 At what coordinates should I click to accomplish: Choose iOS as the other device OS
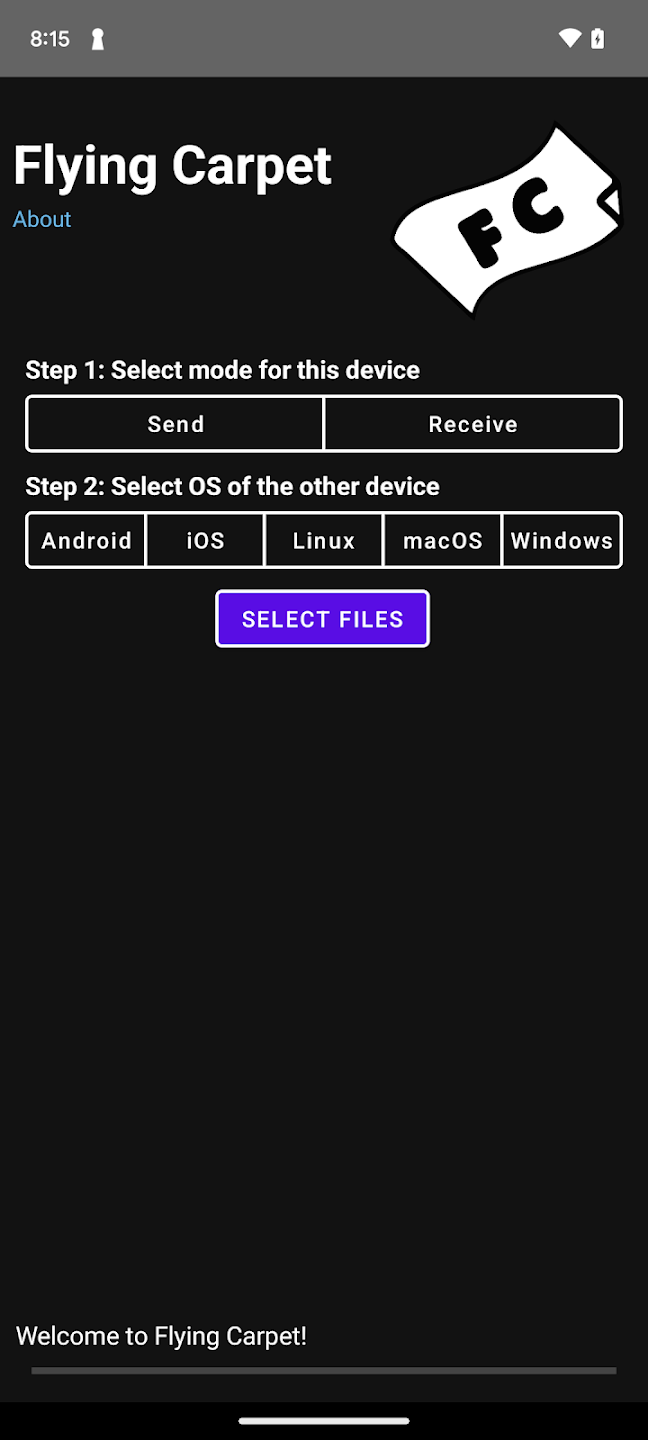(x=205, y=540)
